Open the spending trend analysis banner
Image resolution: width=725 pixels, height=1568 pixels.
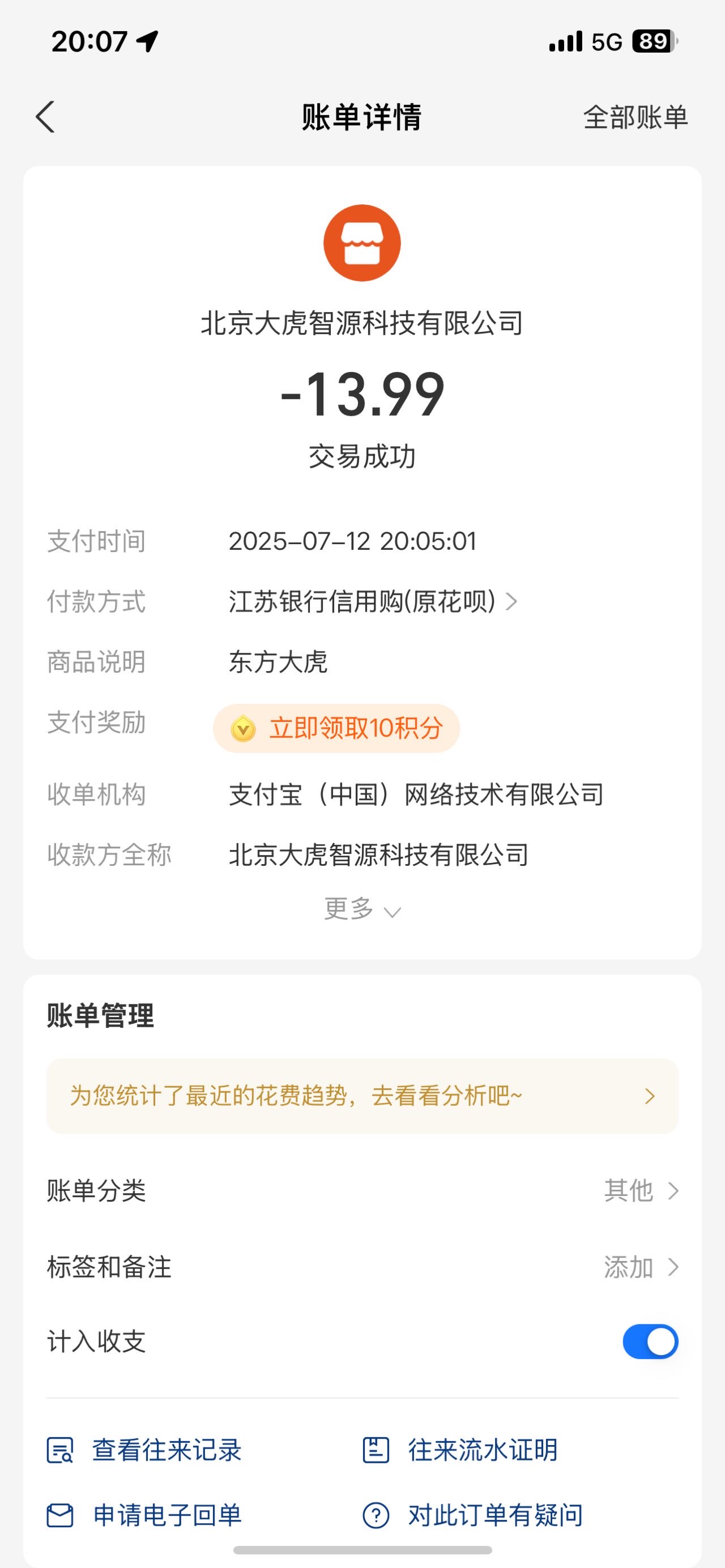point(362,1096)
